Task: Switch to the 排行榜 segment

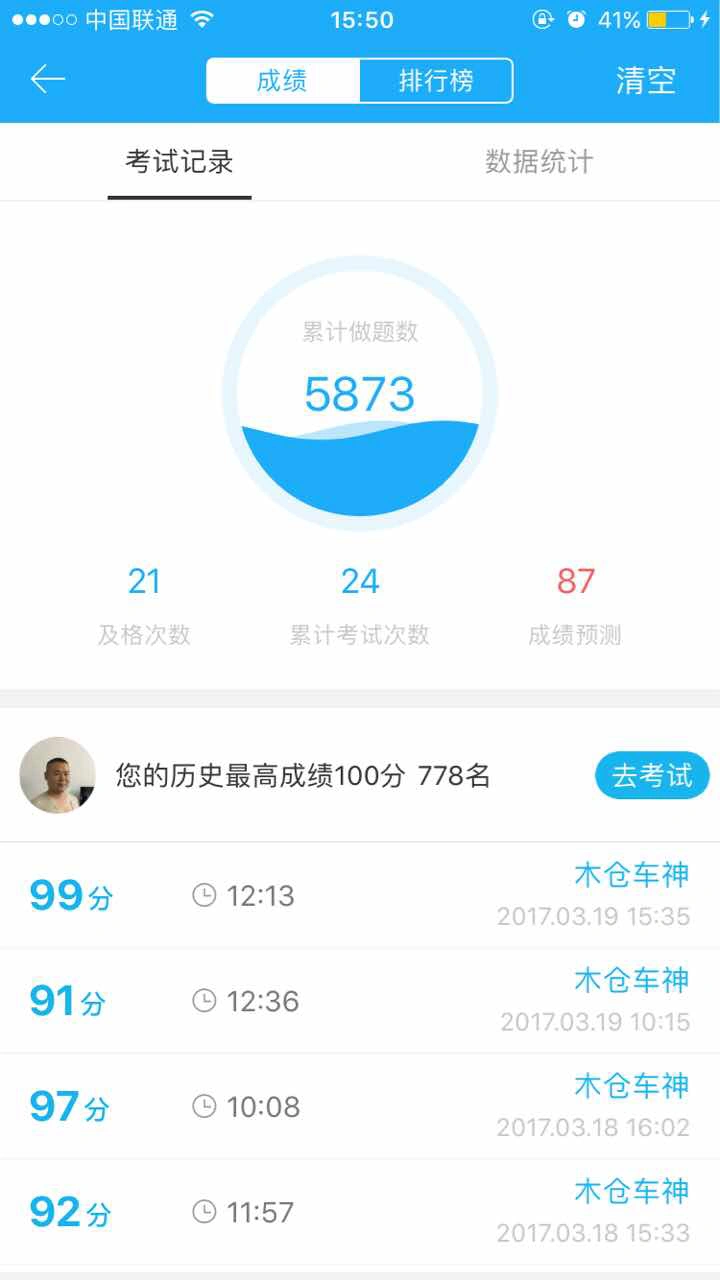Action: pyautogui.click(x=436, y=81)
